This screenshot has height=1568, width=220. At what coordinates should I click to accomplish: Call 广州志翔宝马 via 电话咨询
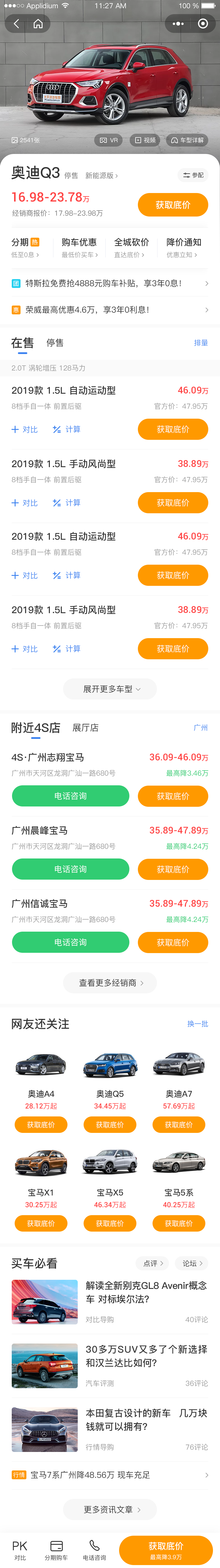[x=70, y=796]
